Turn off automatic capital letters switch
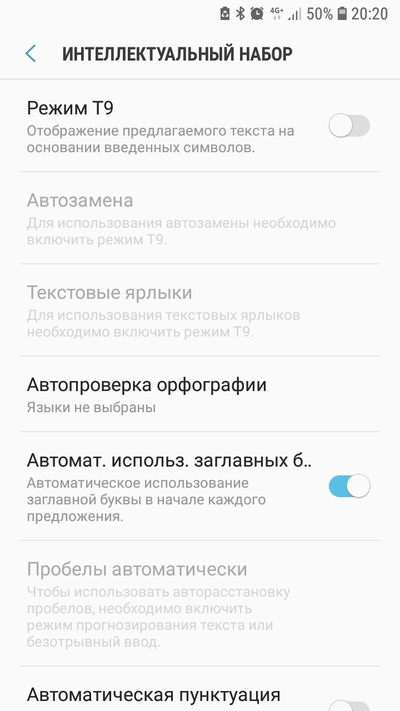 tap(349, 486)
